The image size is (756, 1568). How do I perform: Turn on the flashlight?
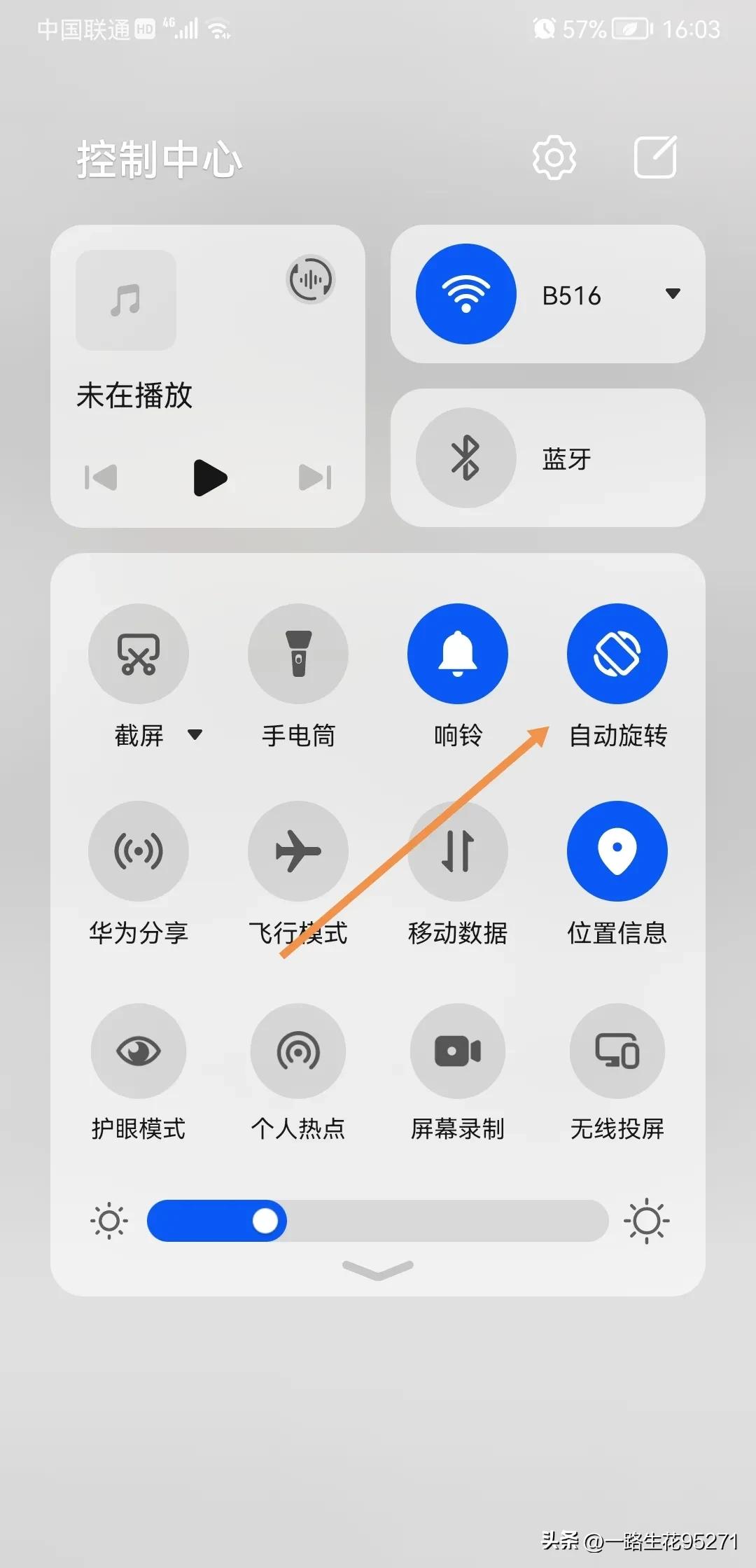point(297,652)
